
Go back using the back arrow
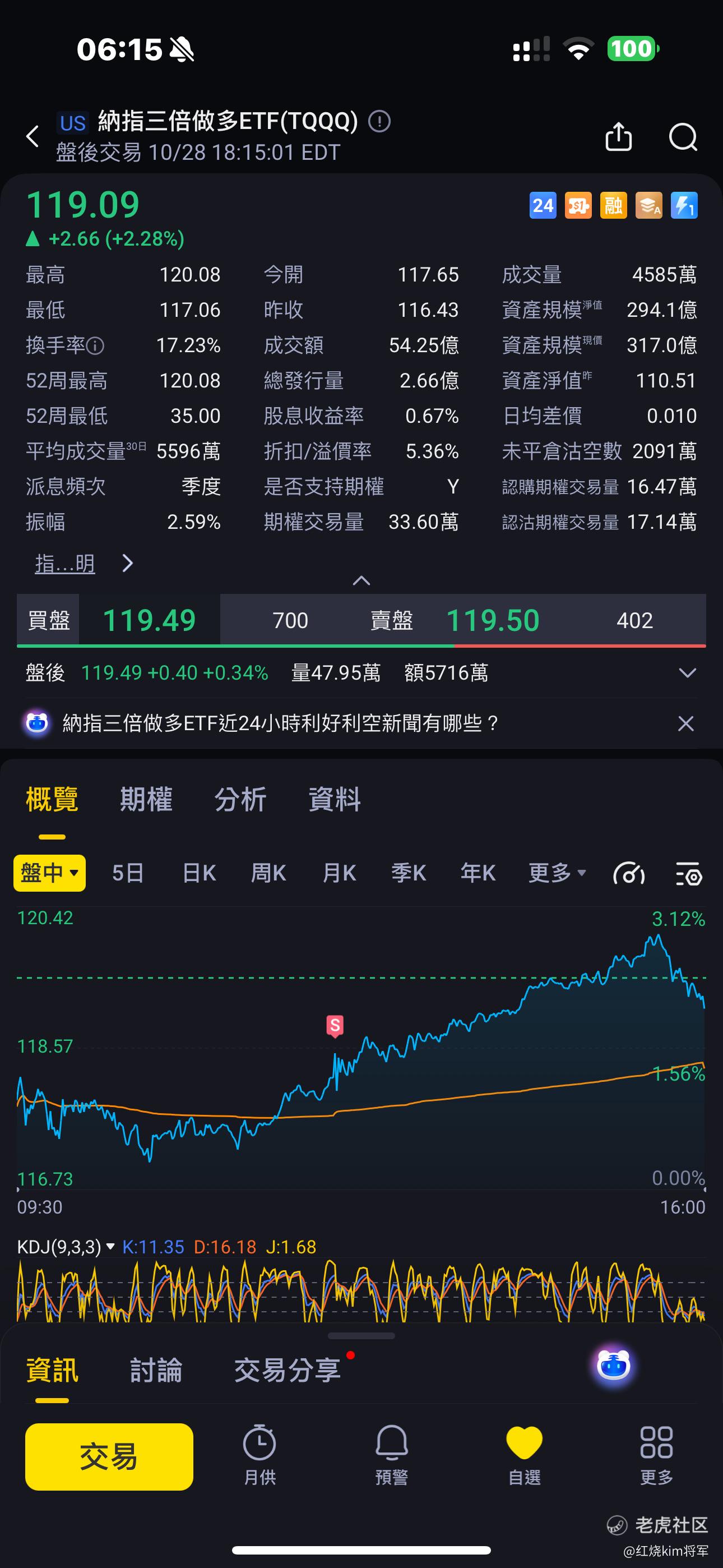point(33,136)
